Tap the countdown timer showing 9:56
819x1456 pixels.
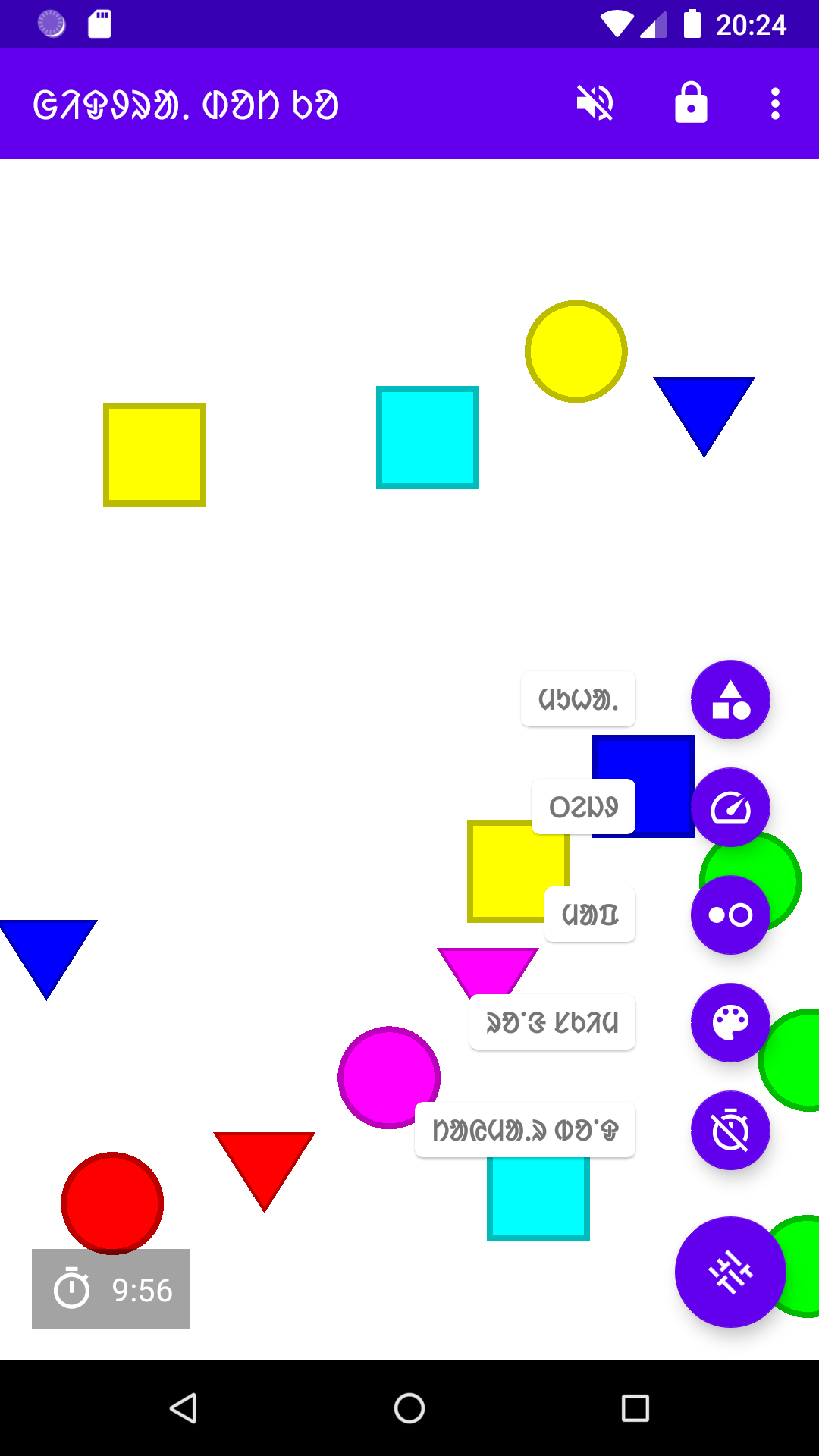111,1288
